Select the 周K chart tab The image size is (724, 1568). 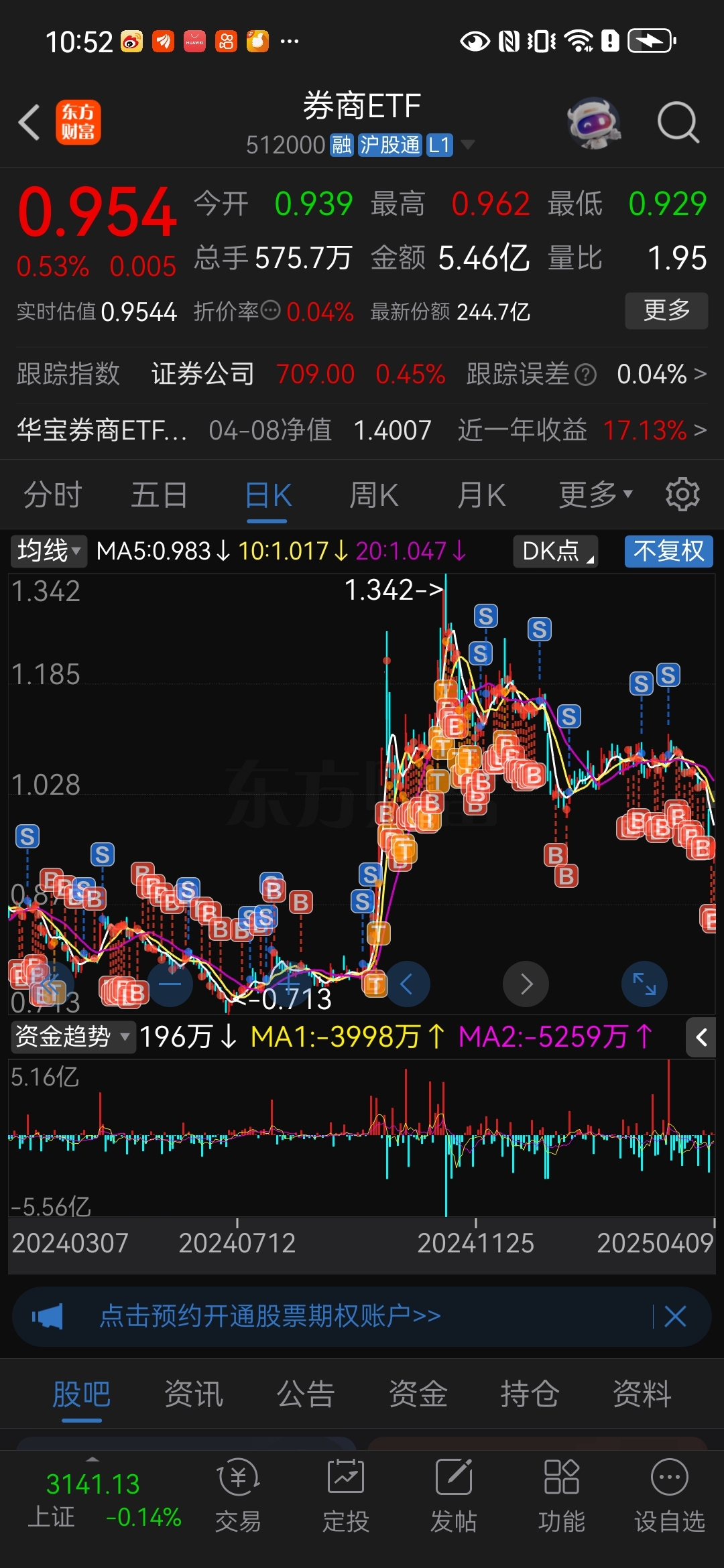374,496
